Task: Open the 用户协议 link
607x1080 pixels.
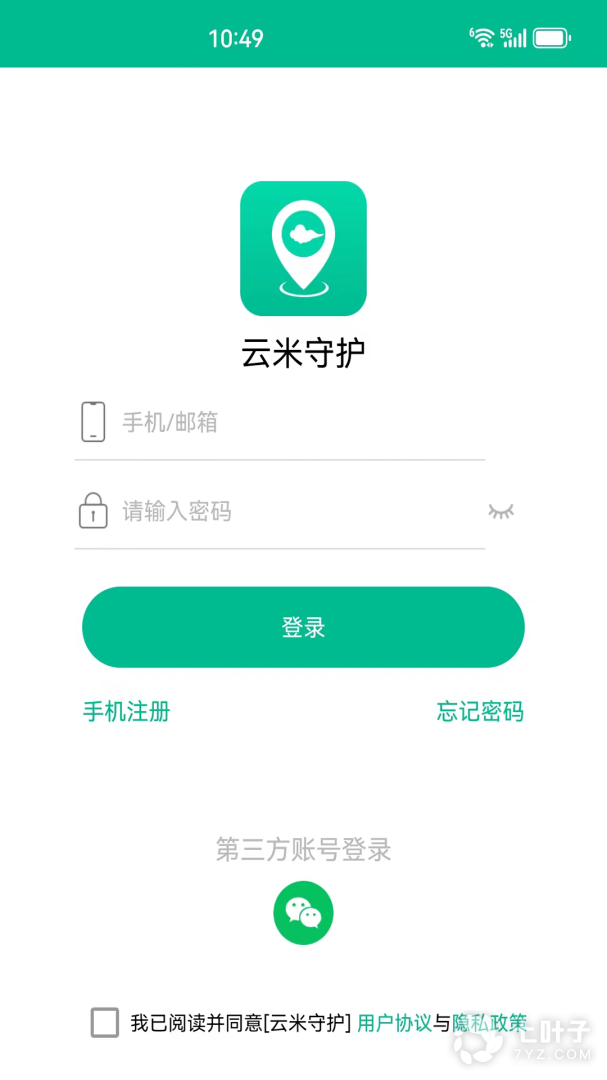Action: [394, 1023]
